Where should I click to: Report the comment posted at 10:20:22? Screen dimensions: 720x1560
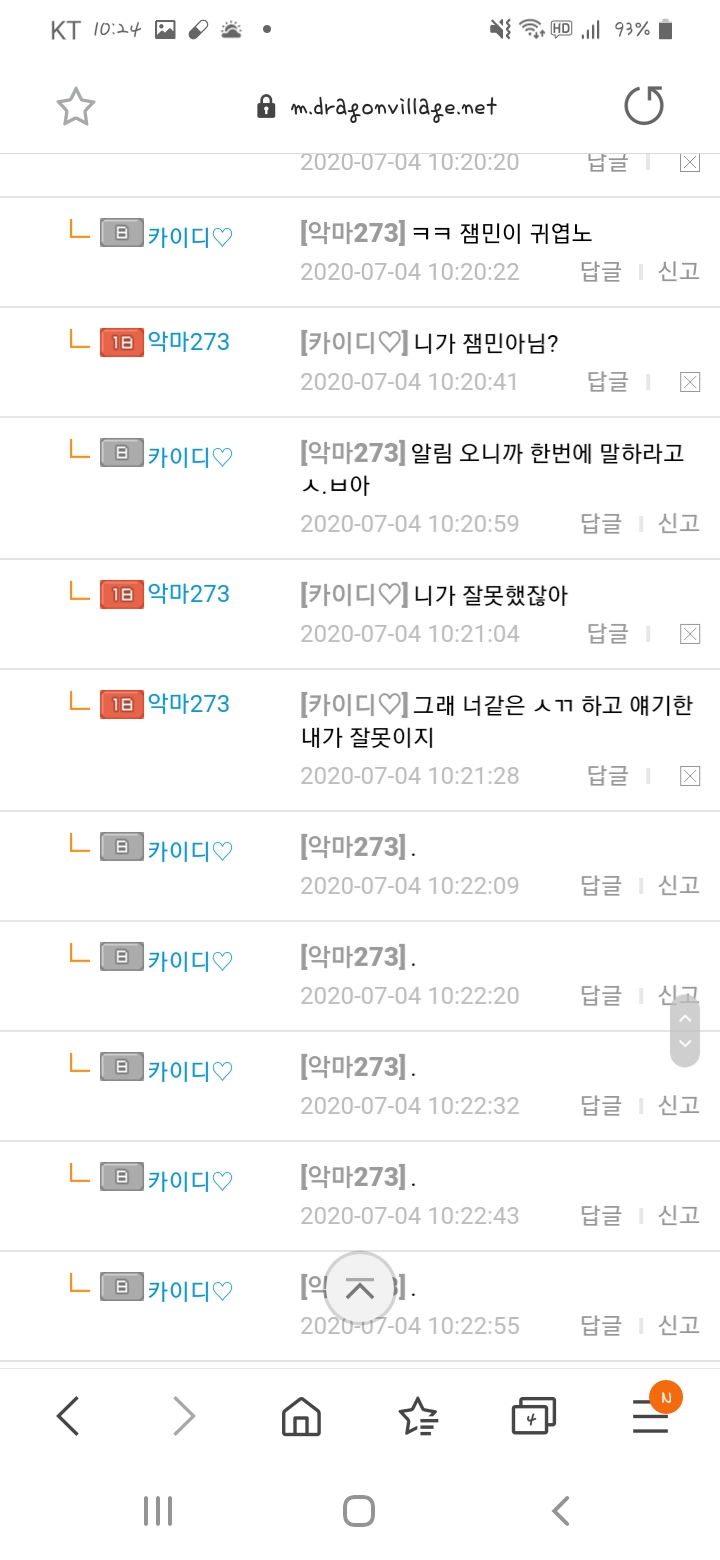pos(678,271)
